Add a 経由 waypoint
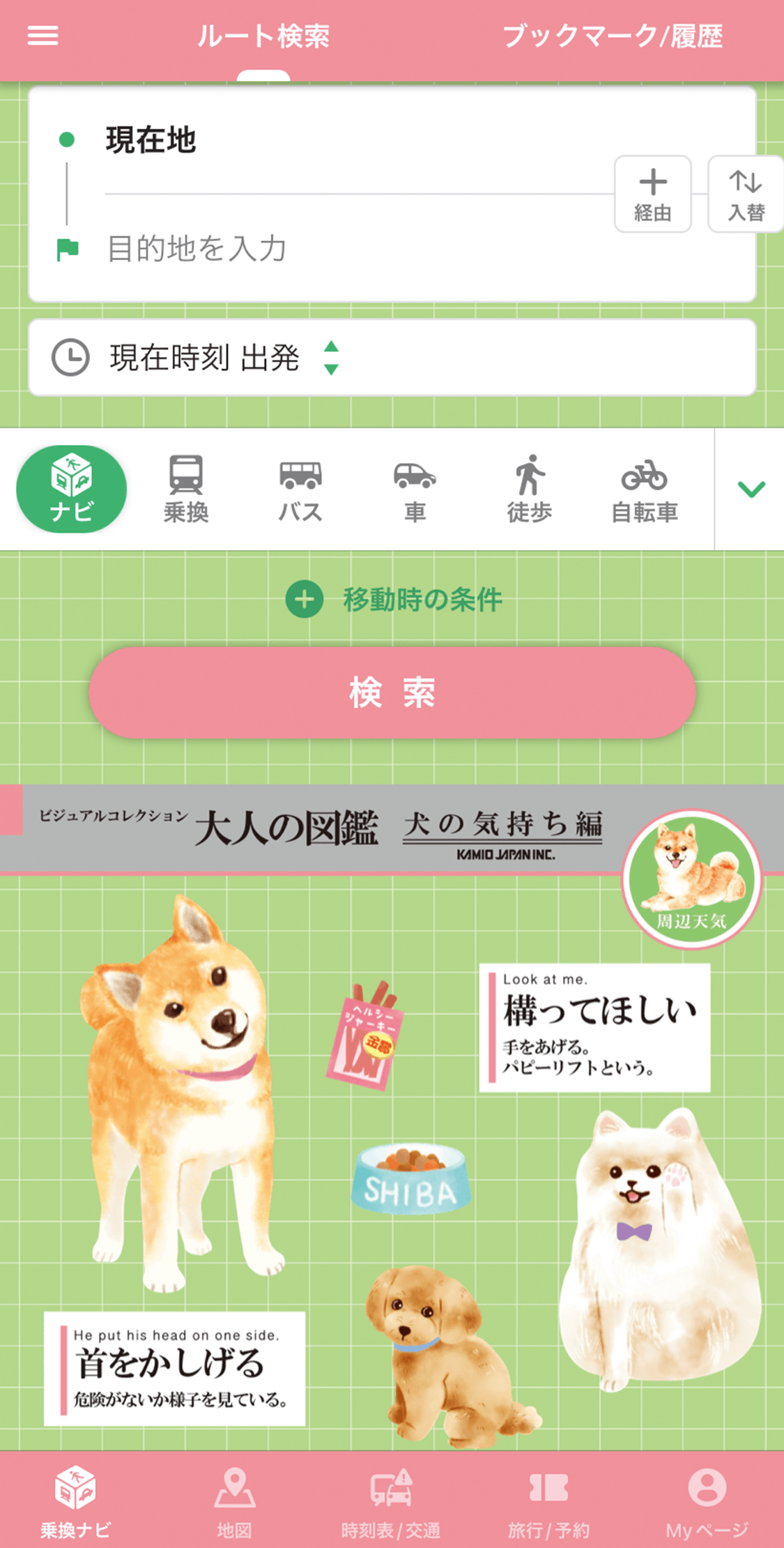The image size is (784, 1548). pos(652,194)
